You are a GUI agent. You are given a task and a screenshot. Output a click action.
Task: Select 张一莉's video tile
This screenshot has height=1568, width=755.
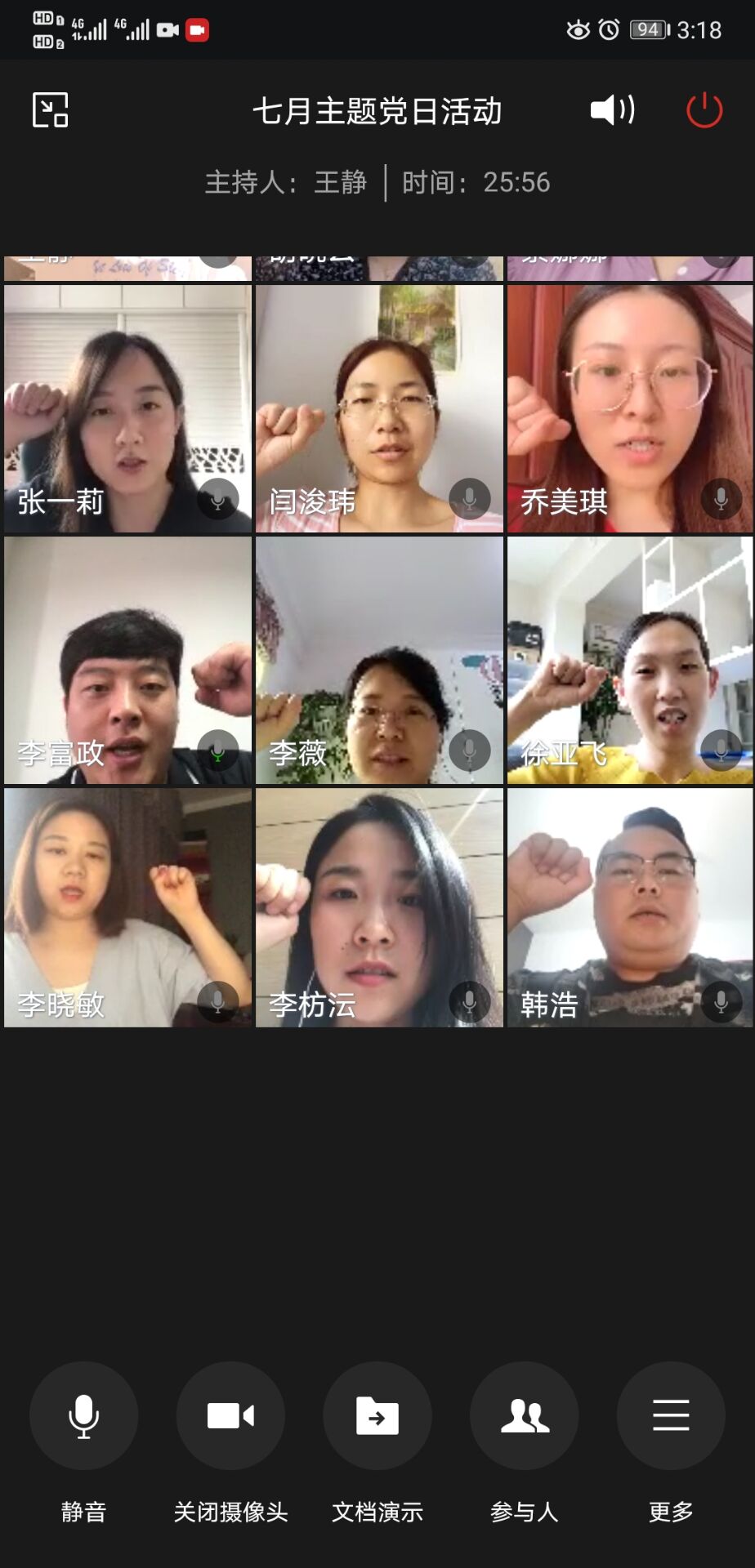click(x=127, y=408)
